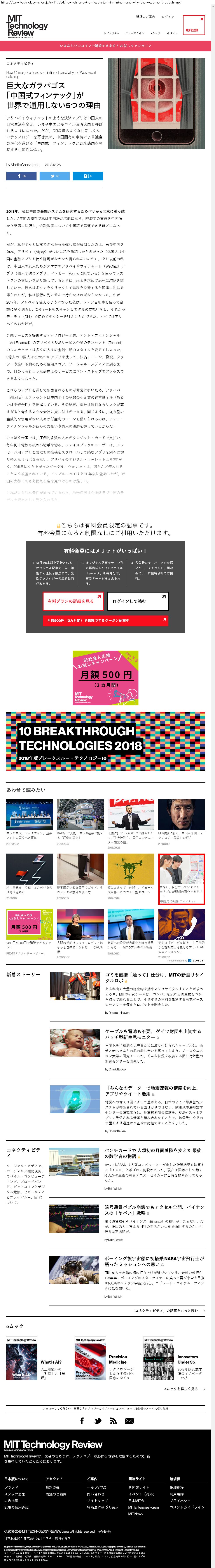The width and height of the screenshot is (215, 1568).
Task: Open the ログイン link in the header
Action: click(x=168, y=16)
